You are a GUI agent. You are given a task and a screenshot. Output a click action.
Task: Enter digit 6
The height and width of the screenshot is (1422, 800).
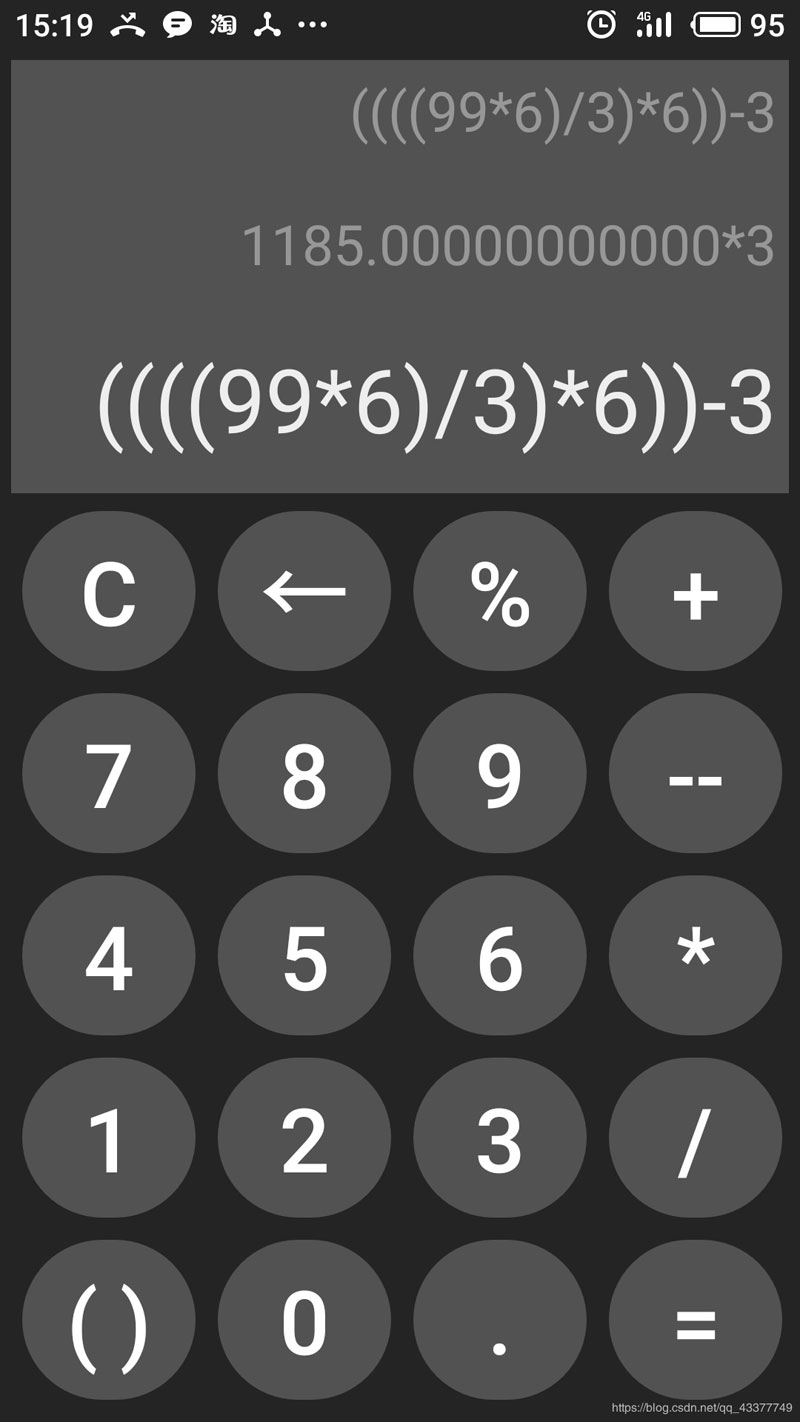click(500, 956)
